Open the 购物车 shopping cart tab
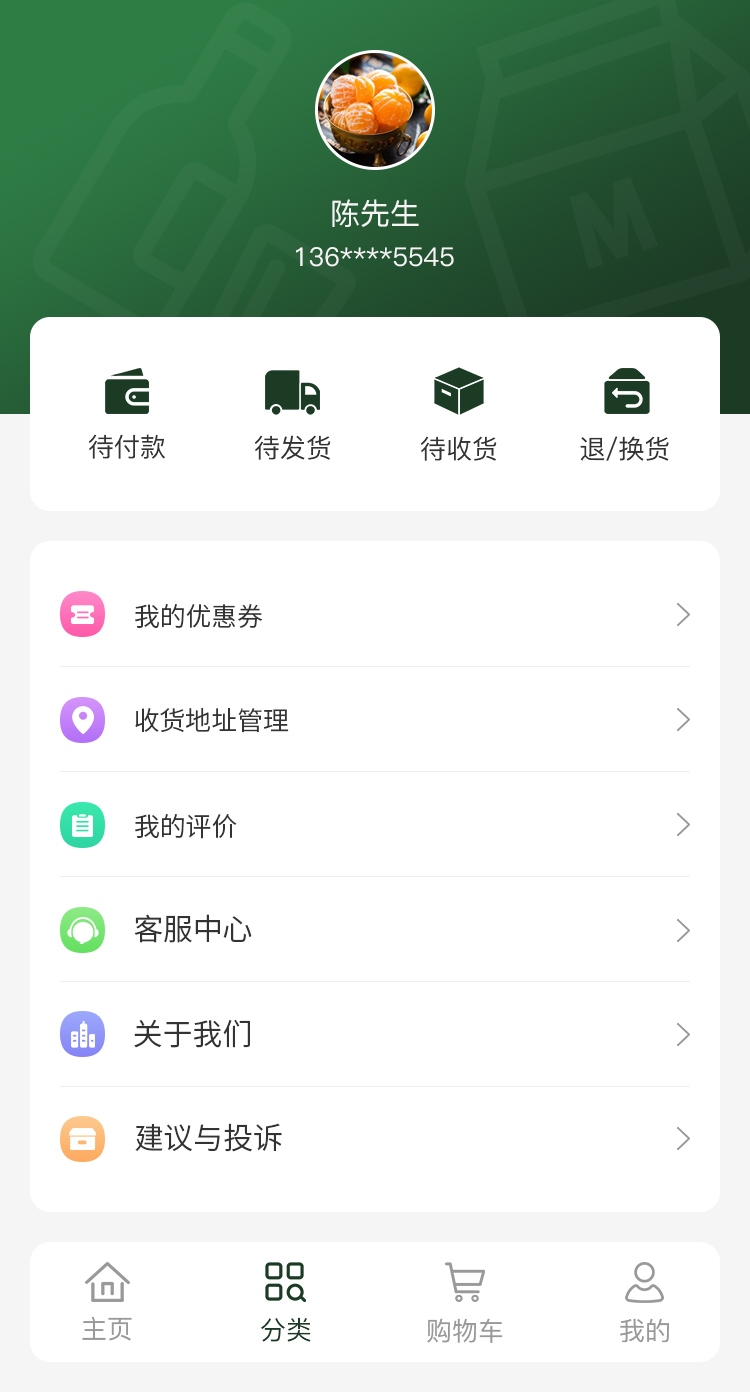750x1392 pixels. (465, 1302)
